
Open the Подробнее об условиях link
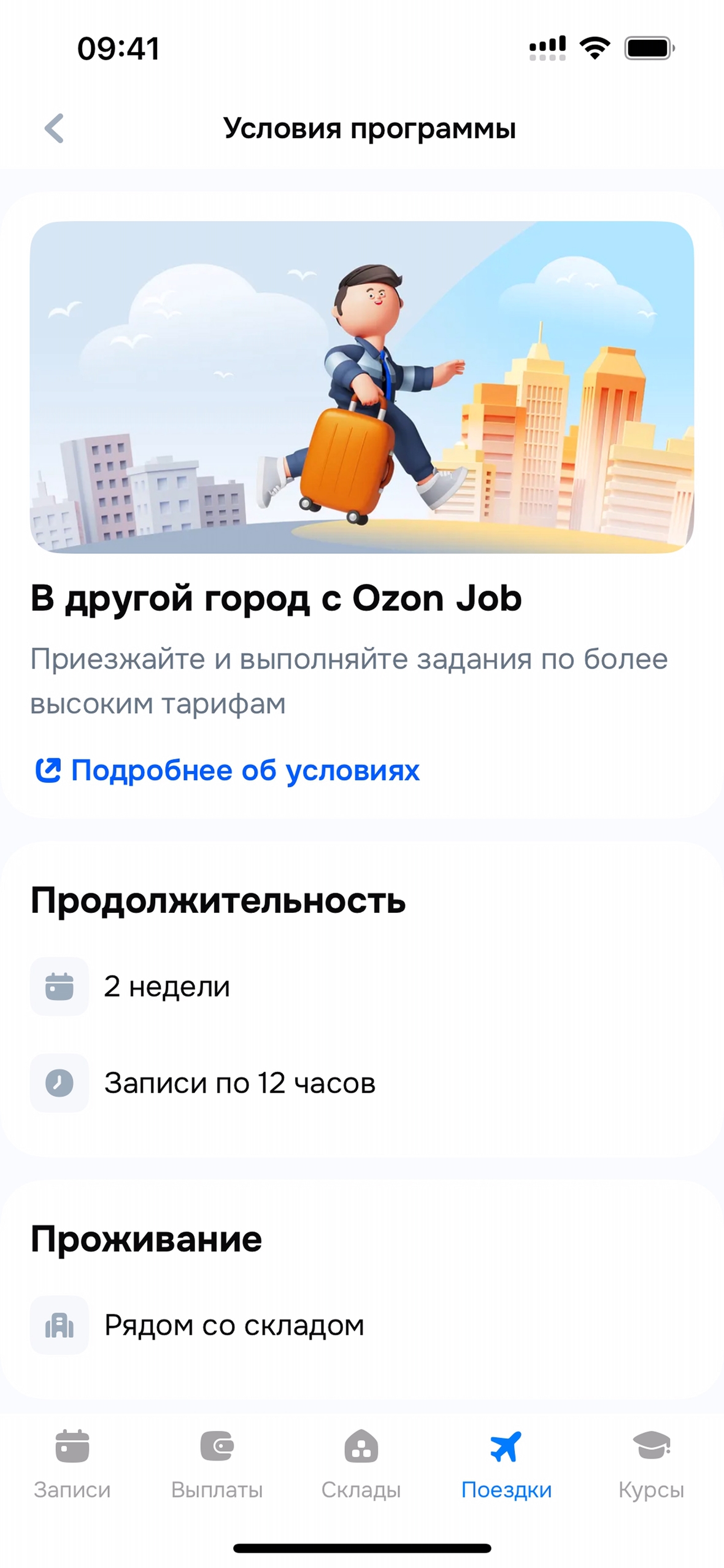228,770
